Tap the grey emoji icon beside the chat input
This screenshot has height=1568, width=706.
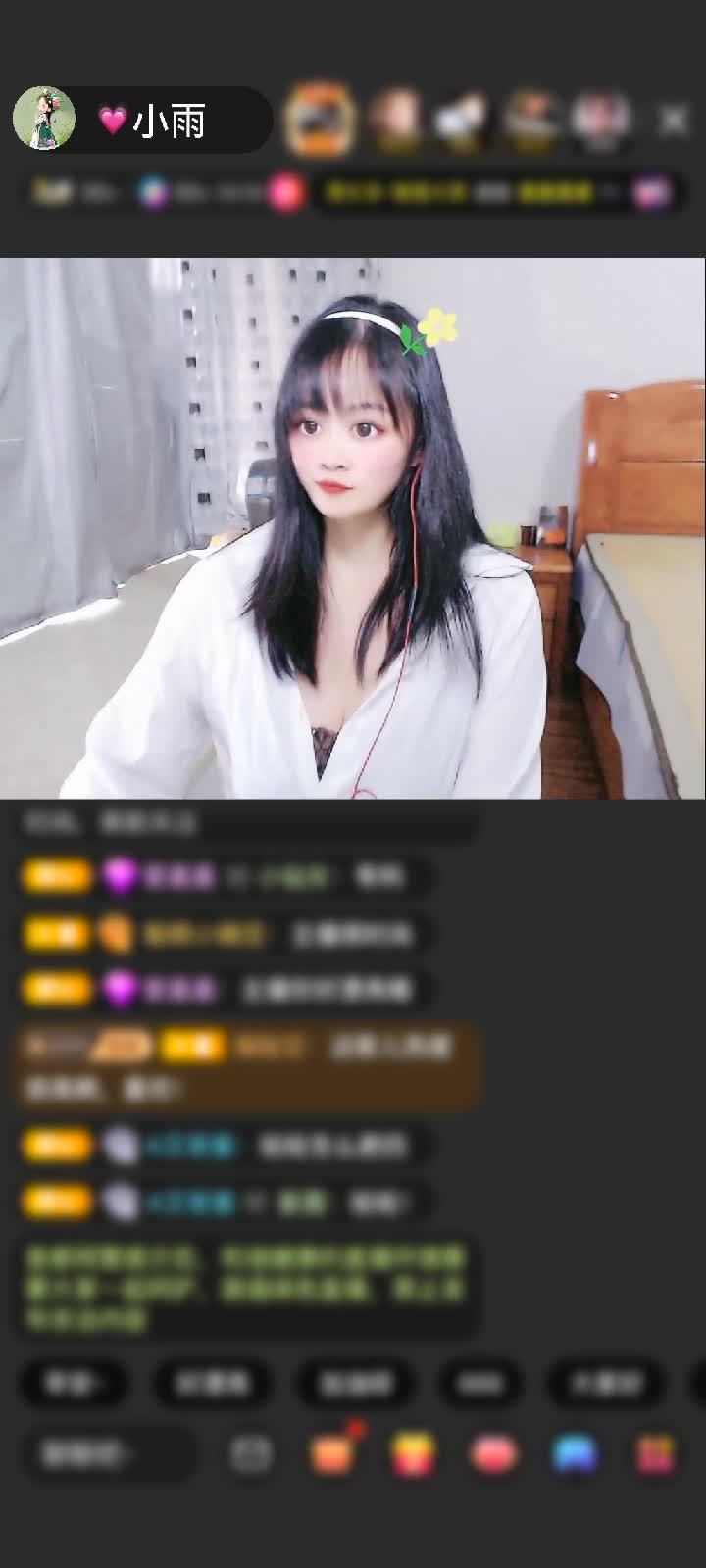point(251,1454)
